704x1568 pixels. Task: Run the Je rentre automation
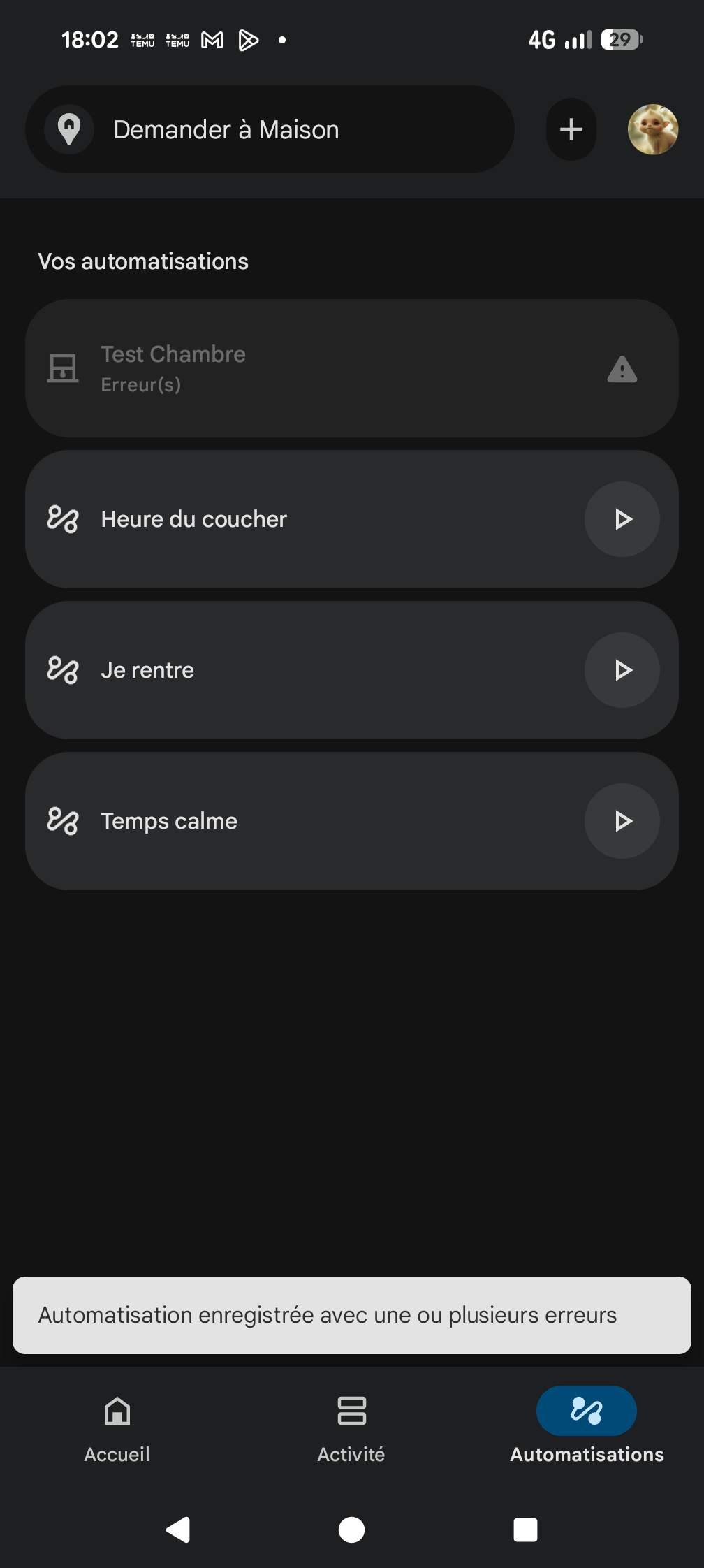(x=622, y=670)
